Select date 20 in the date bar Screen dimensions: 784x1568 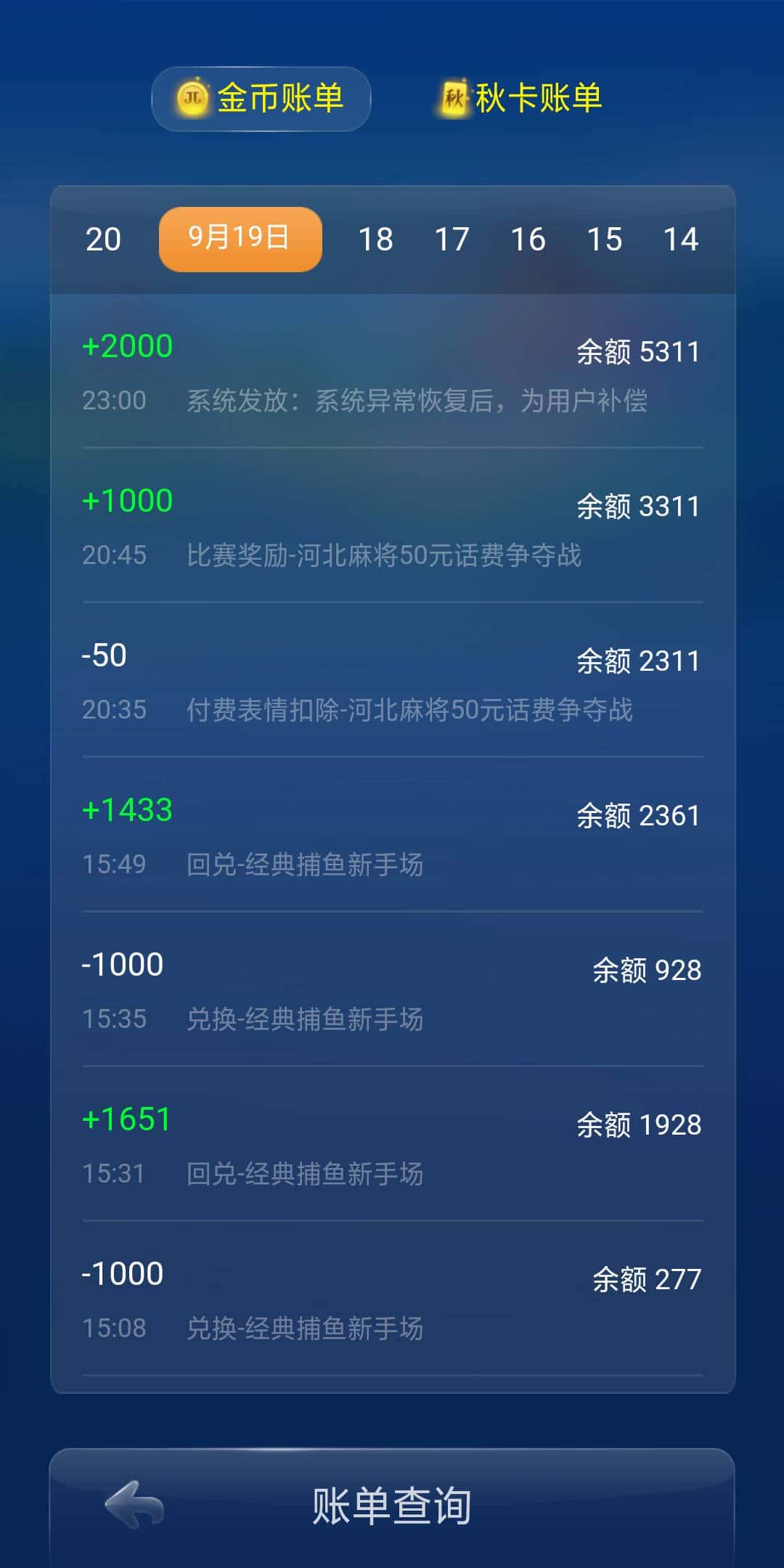click(102, 240)
